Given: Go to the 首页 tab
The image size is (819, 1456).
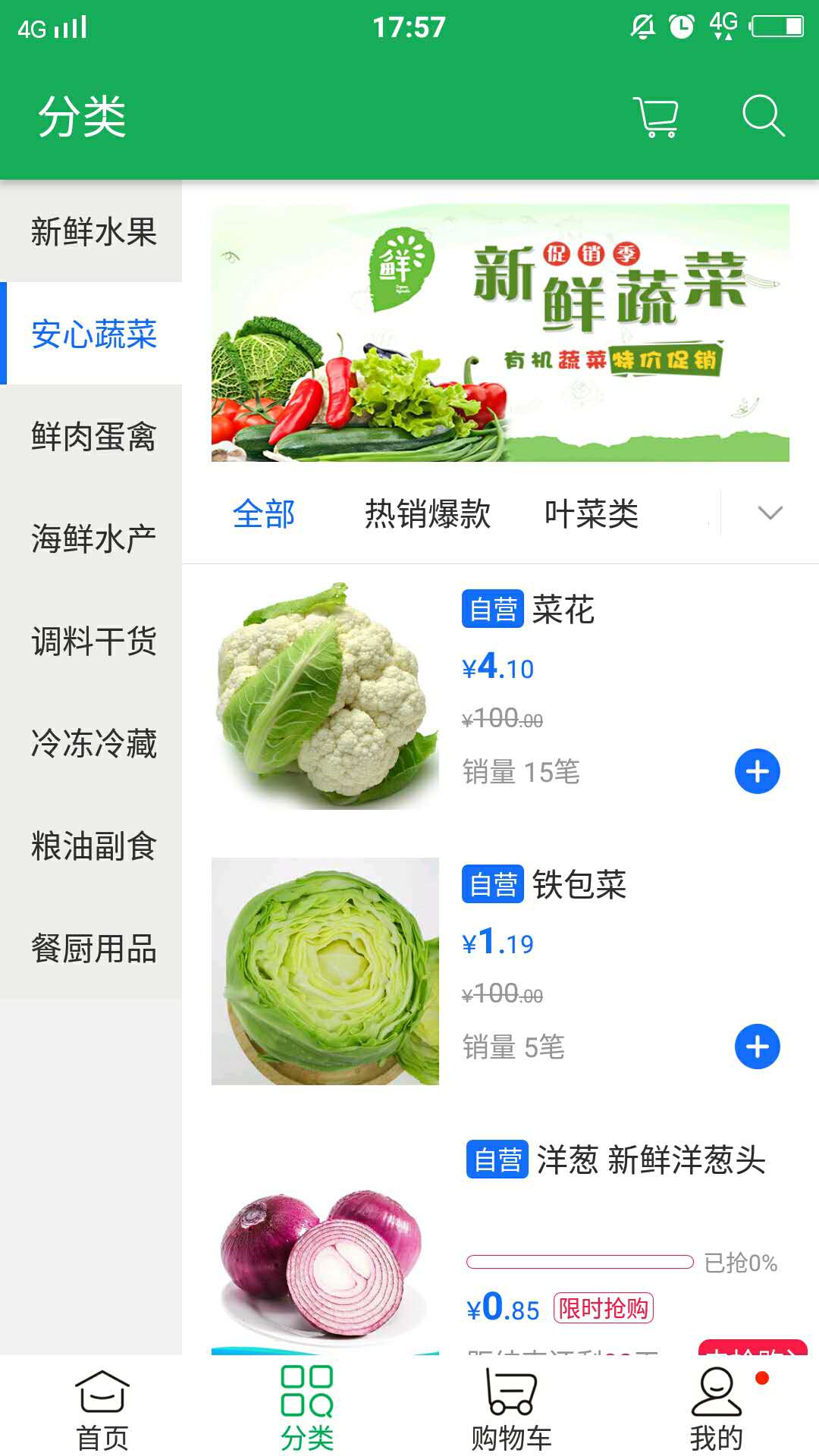Looking at the screenshot, I should 102,1408.
